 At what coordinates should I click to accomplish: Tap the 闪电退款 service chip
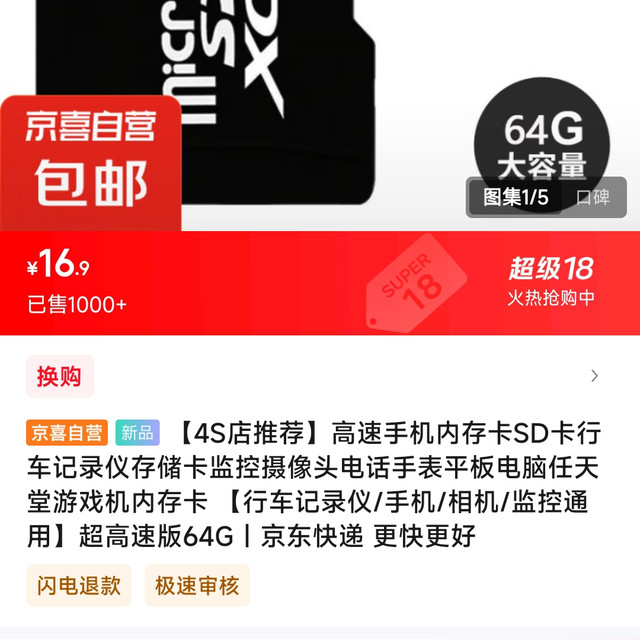click(79, 585)
